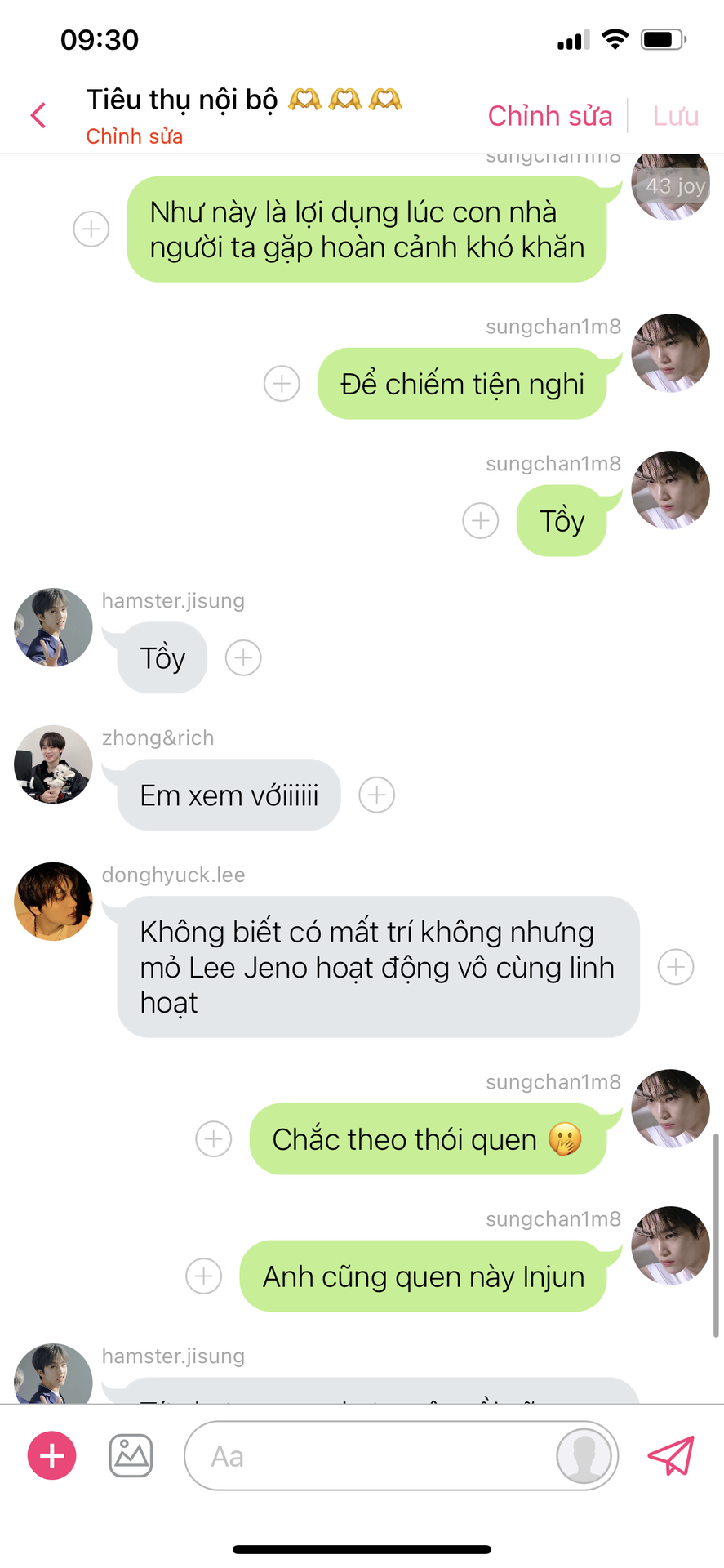Viewport: 724px width, 1568px height.
Task: Tap plus beside "Em xem vớiiiiii" message
Action: (x=377, y=795)
